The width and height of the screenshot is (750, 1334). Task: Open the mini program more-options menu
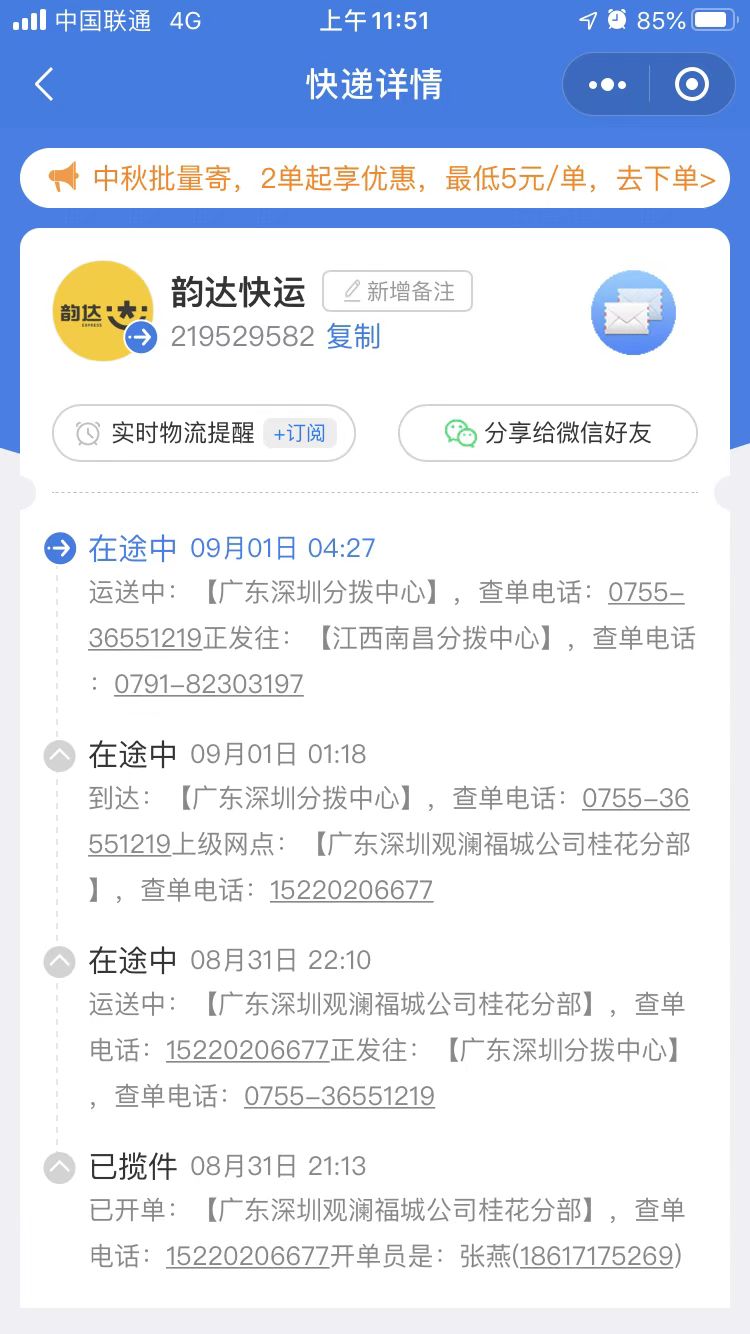(607, 85)
